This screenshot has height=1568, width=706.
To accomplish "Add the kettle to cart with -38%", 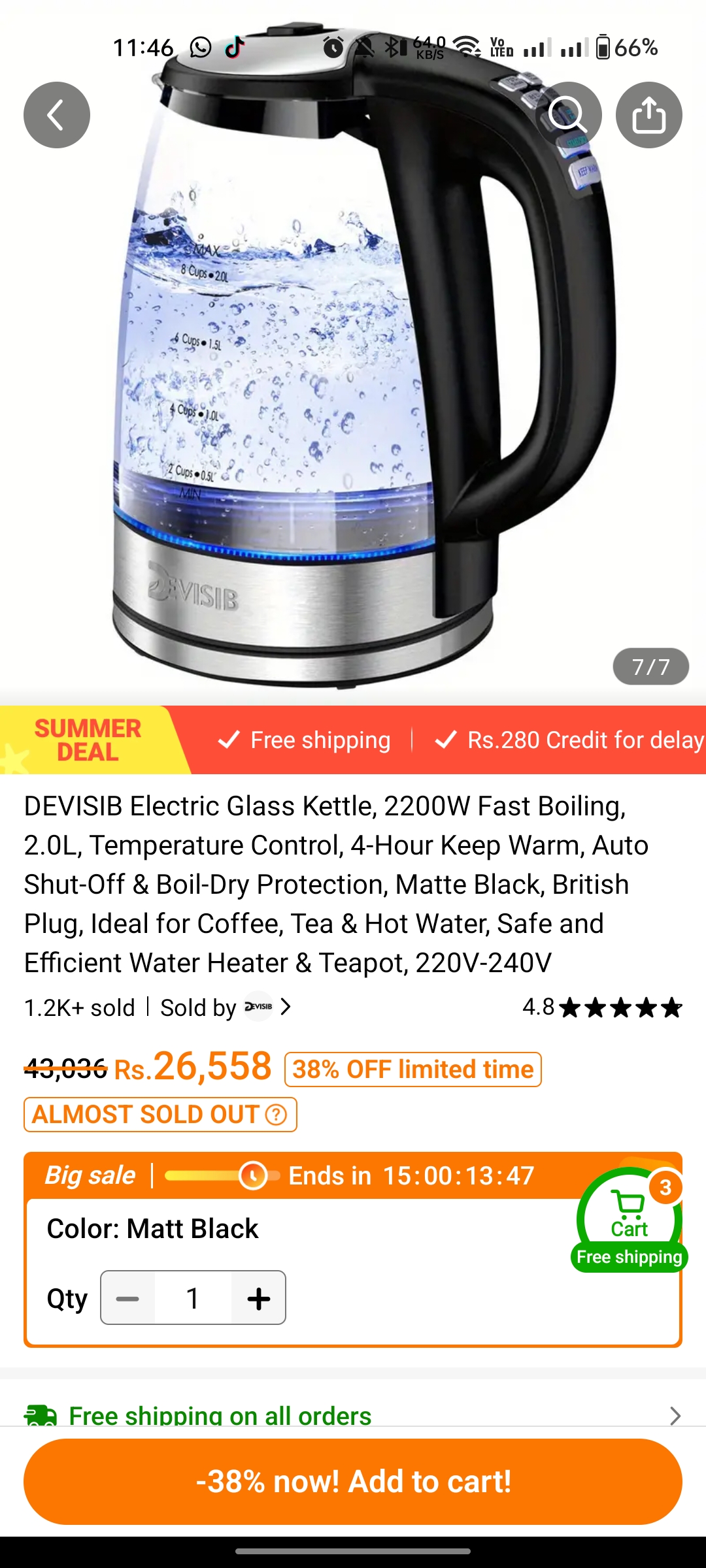I will click(353, 1482).
